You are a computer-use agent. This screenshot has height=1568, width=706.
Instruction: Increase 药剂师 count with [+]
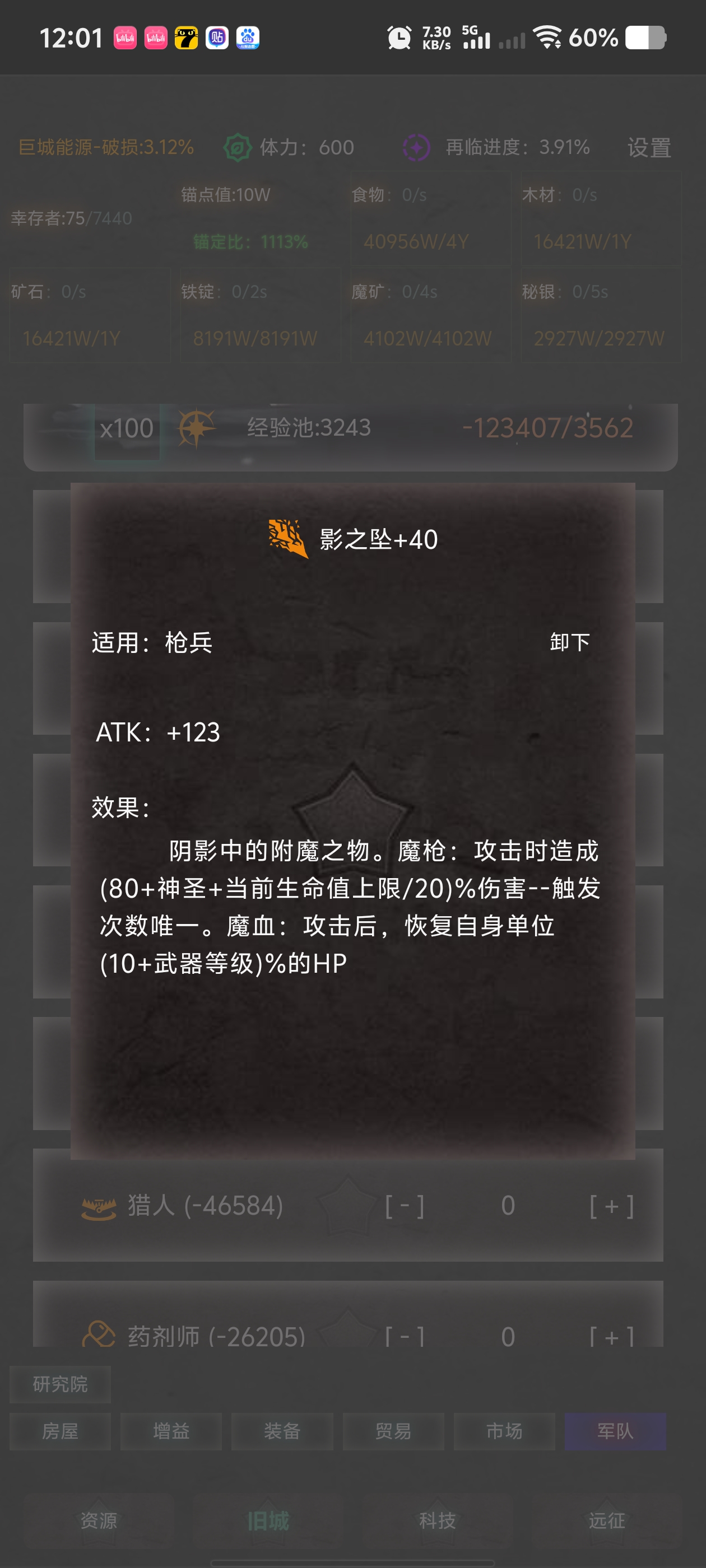tap(611, 1336)
